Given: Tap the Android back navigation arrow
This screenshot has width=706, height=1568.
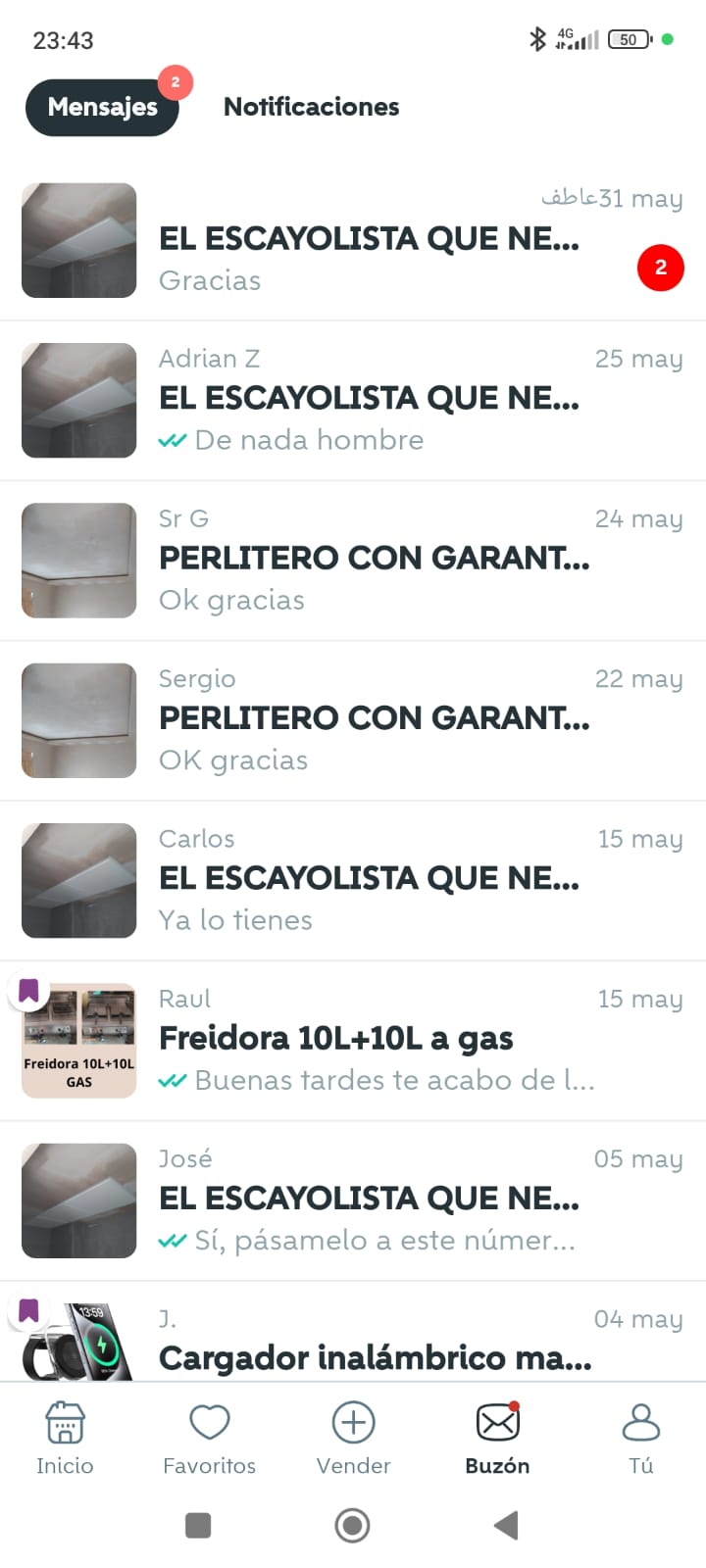Looking at the screenshot, I should (x=506, y=1525).
